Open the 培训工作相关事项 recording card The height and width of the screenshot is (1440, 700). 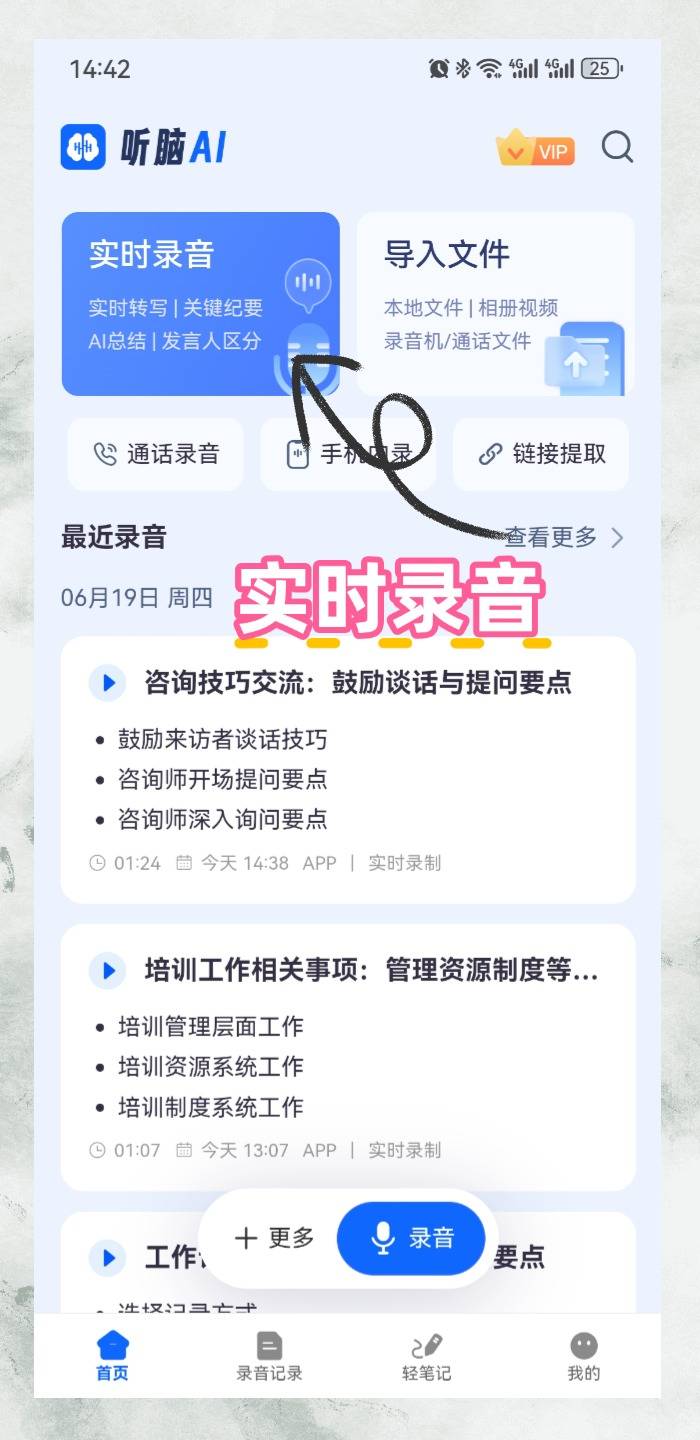[x=348, y=1055]
